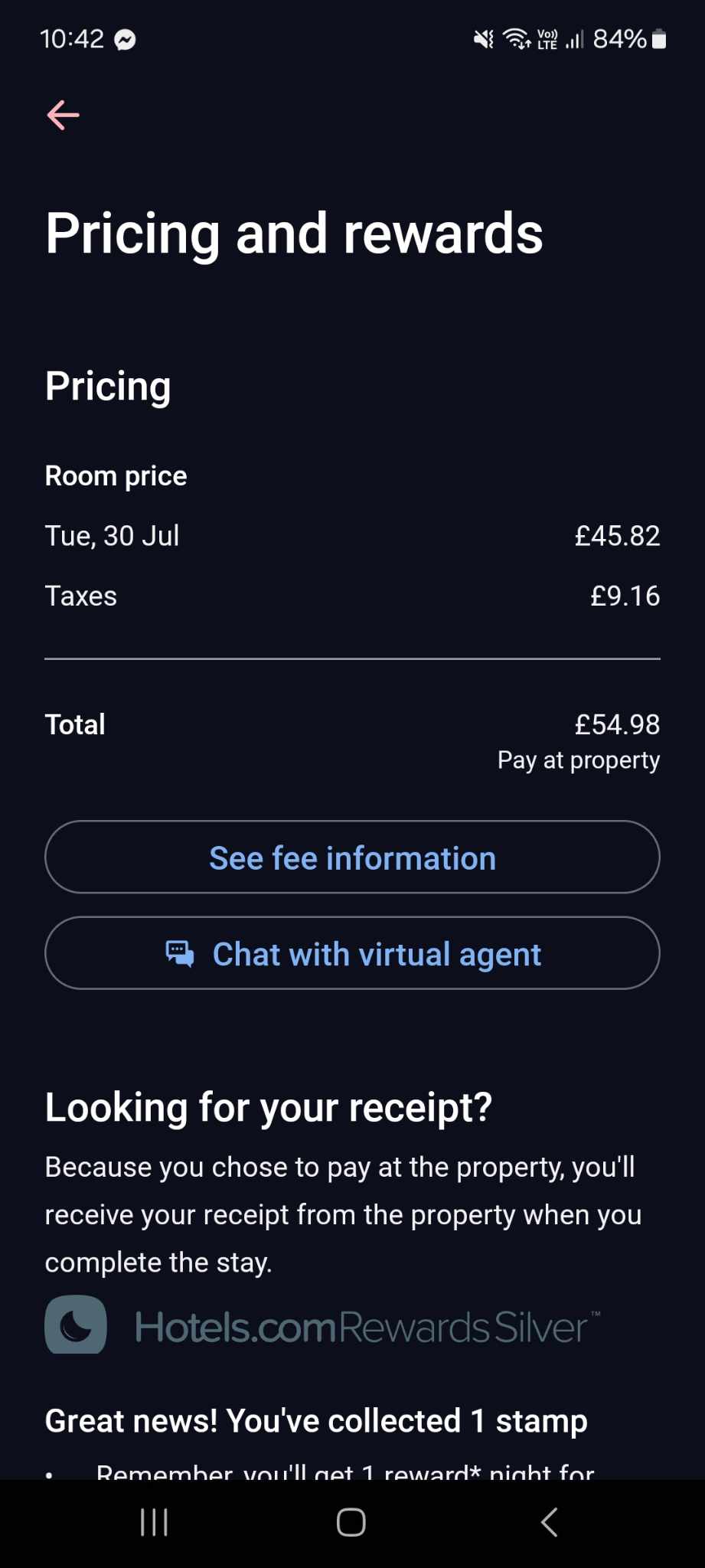Open See fee information
This screenshot has width=705, height=1568.
[x=352, y=857]
